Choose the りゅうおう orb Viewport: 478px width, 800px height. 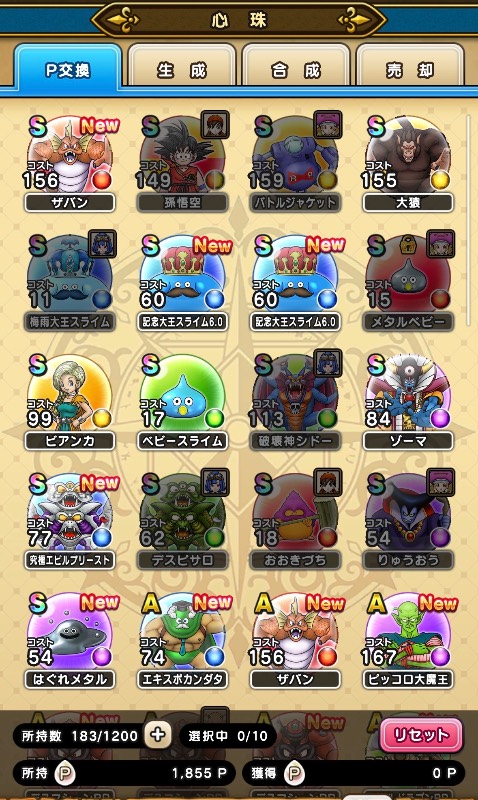(x=408, y=521)
